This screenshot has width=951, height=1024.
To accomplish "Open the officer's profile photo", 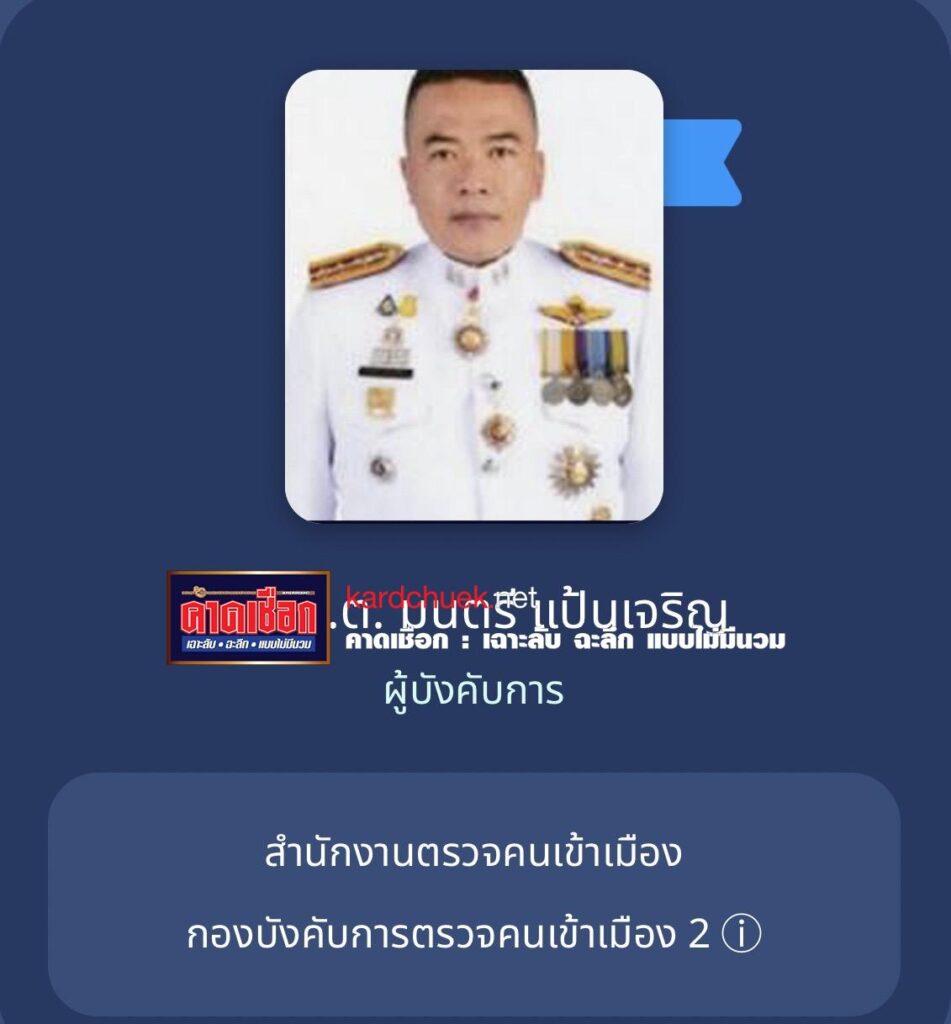I will click(474, 296).
